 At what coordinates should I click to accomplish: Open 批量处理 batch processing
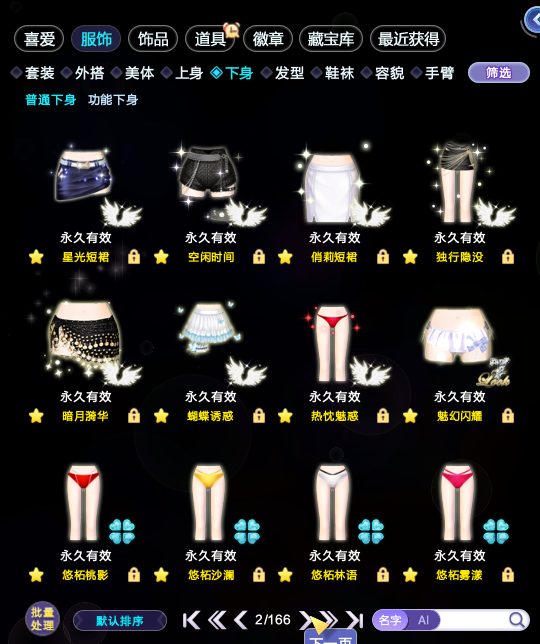[x=42, y=619]
